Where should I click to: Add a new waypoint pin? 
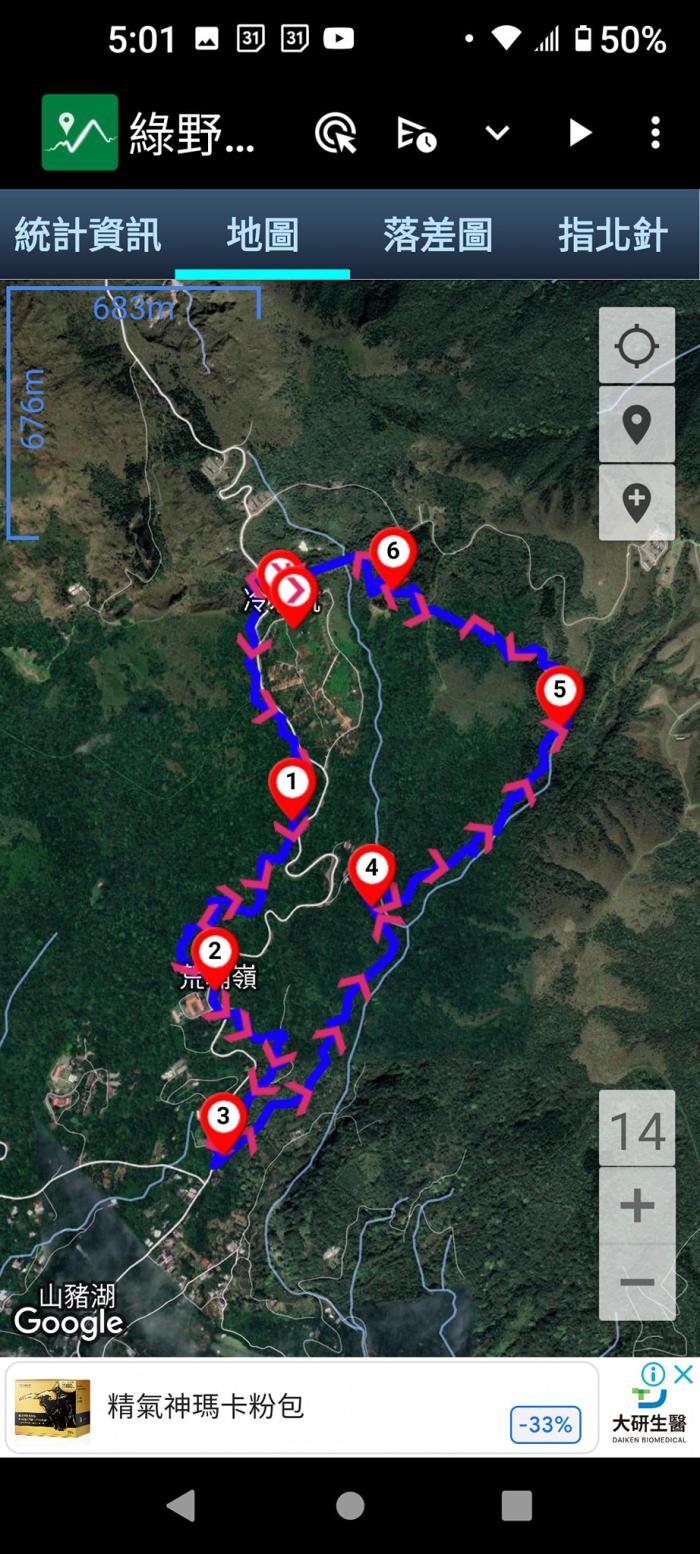coord(637,502)
